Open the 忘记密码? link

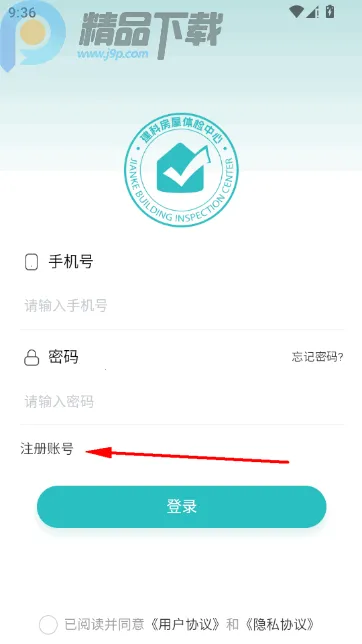pyautogui.click(x=317, y=356)
